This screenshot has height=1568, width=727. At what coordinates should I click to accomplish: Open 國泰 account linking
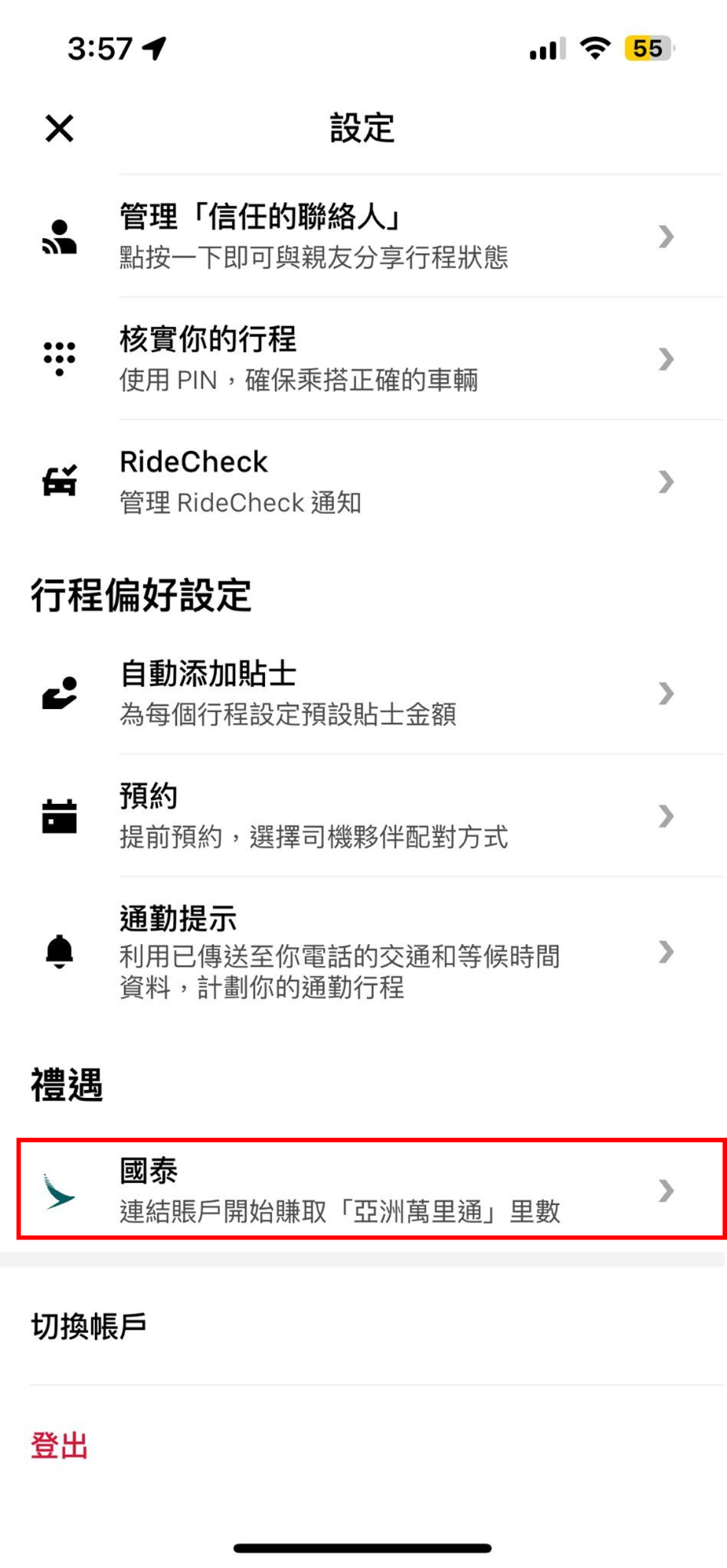[x=360, y=1190]
